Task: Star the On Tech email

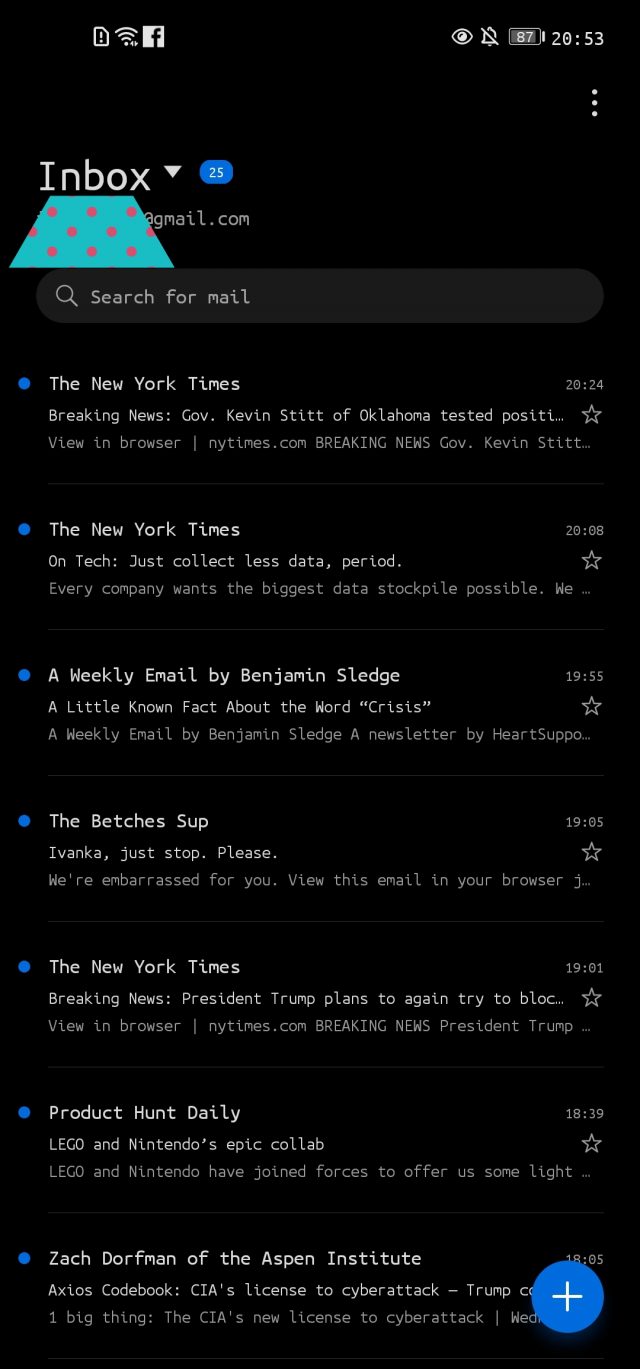Action: tap(592, 560)
